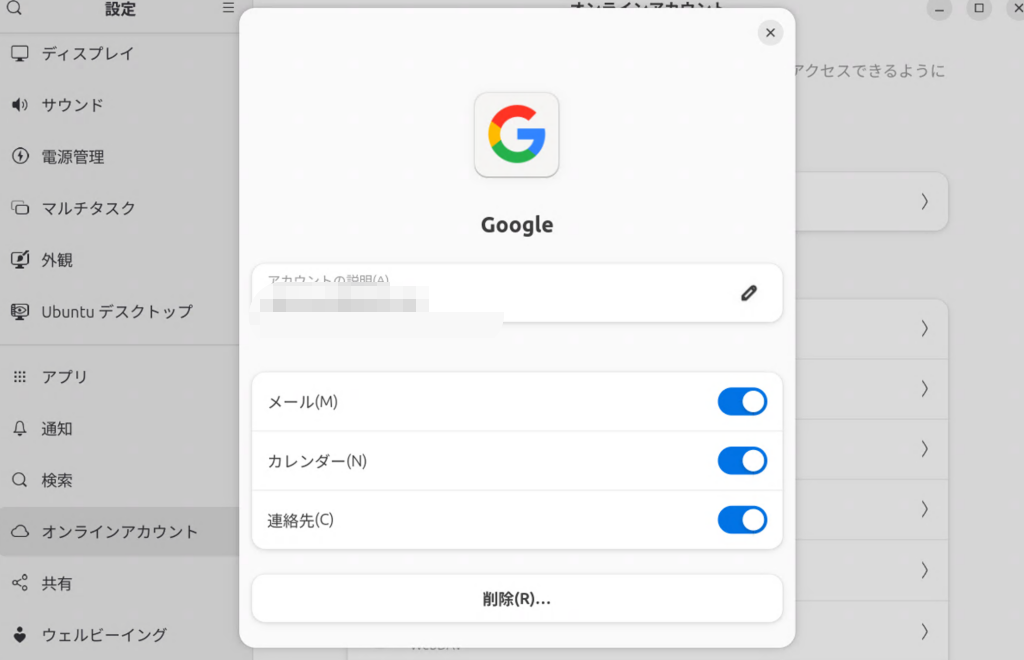Select マルチタスク in the sidebar
The image size is (1024, 660).
point(120,208)
